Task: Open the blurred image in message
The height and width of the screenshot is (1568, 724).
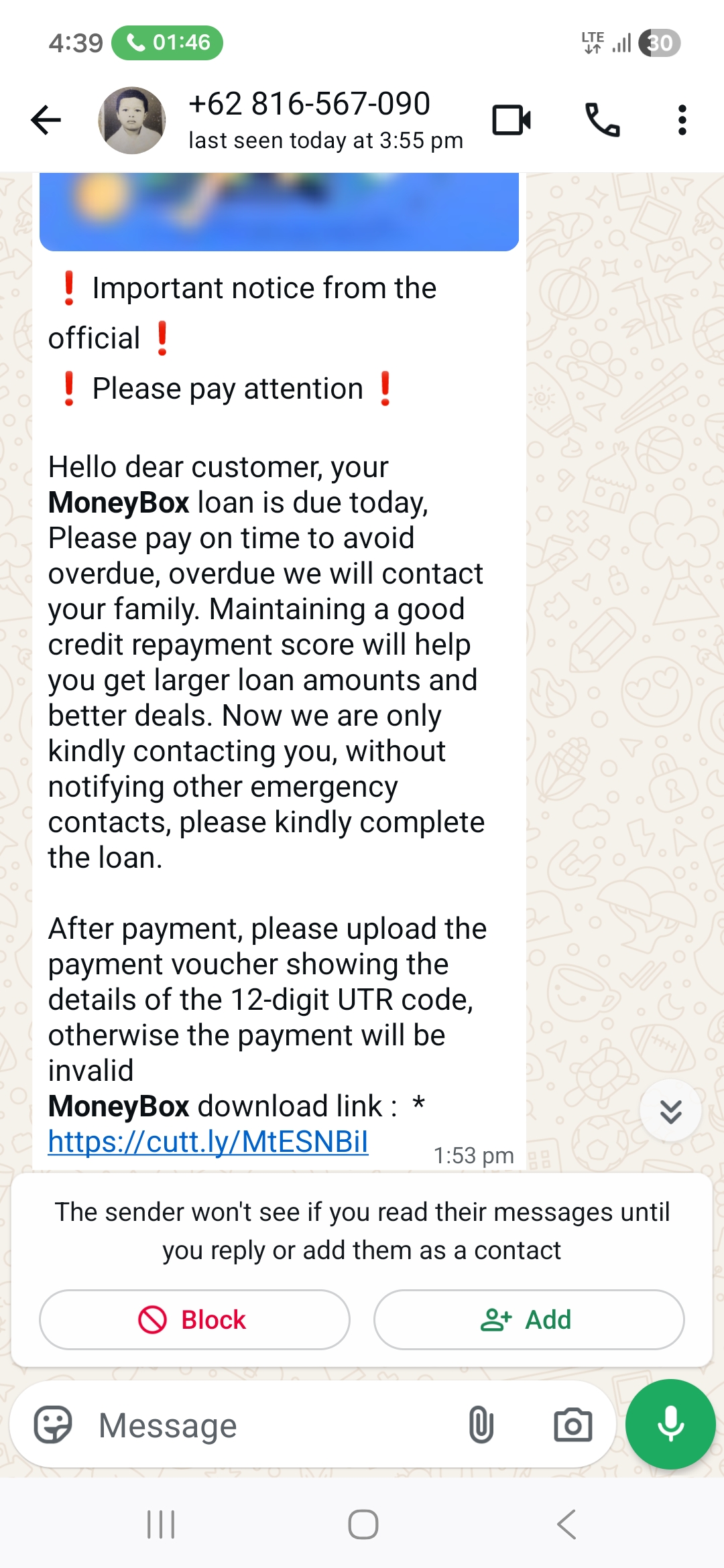Action: 279,211
